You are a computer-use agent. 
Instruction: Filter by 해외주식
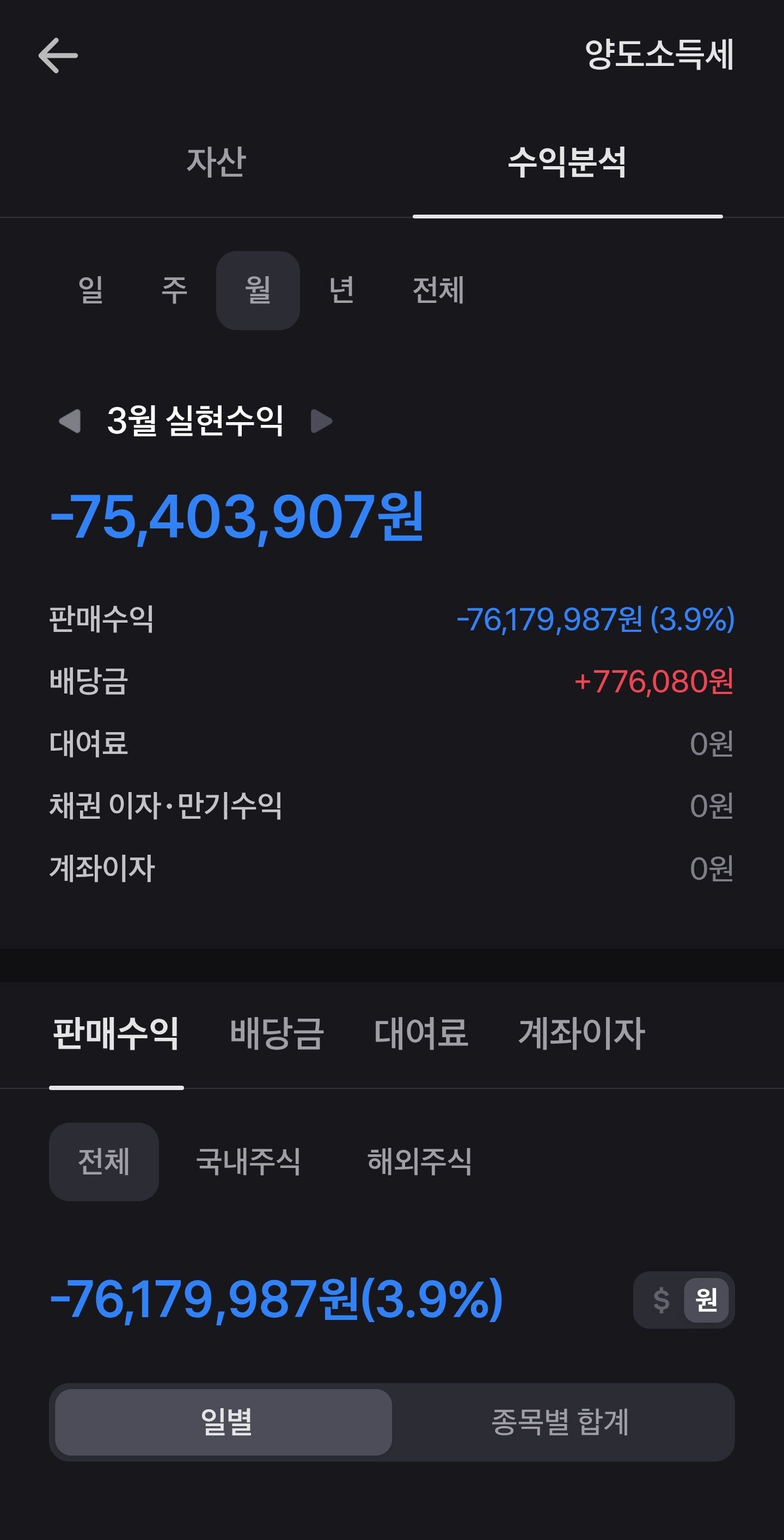point(419,1161)
